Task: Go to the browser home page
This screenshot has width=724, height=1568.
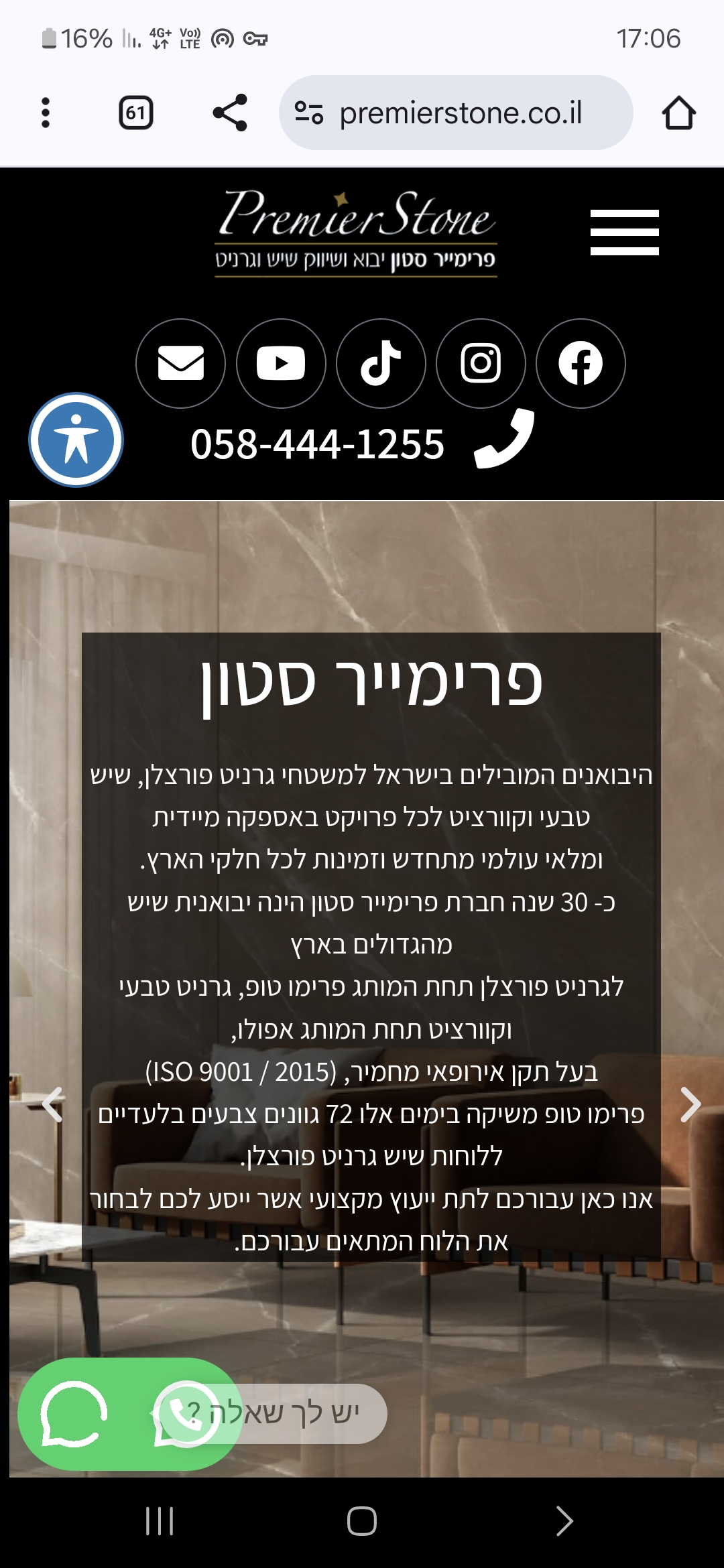Action: 678,113
